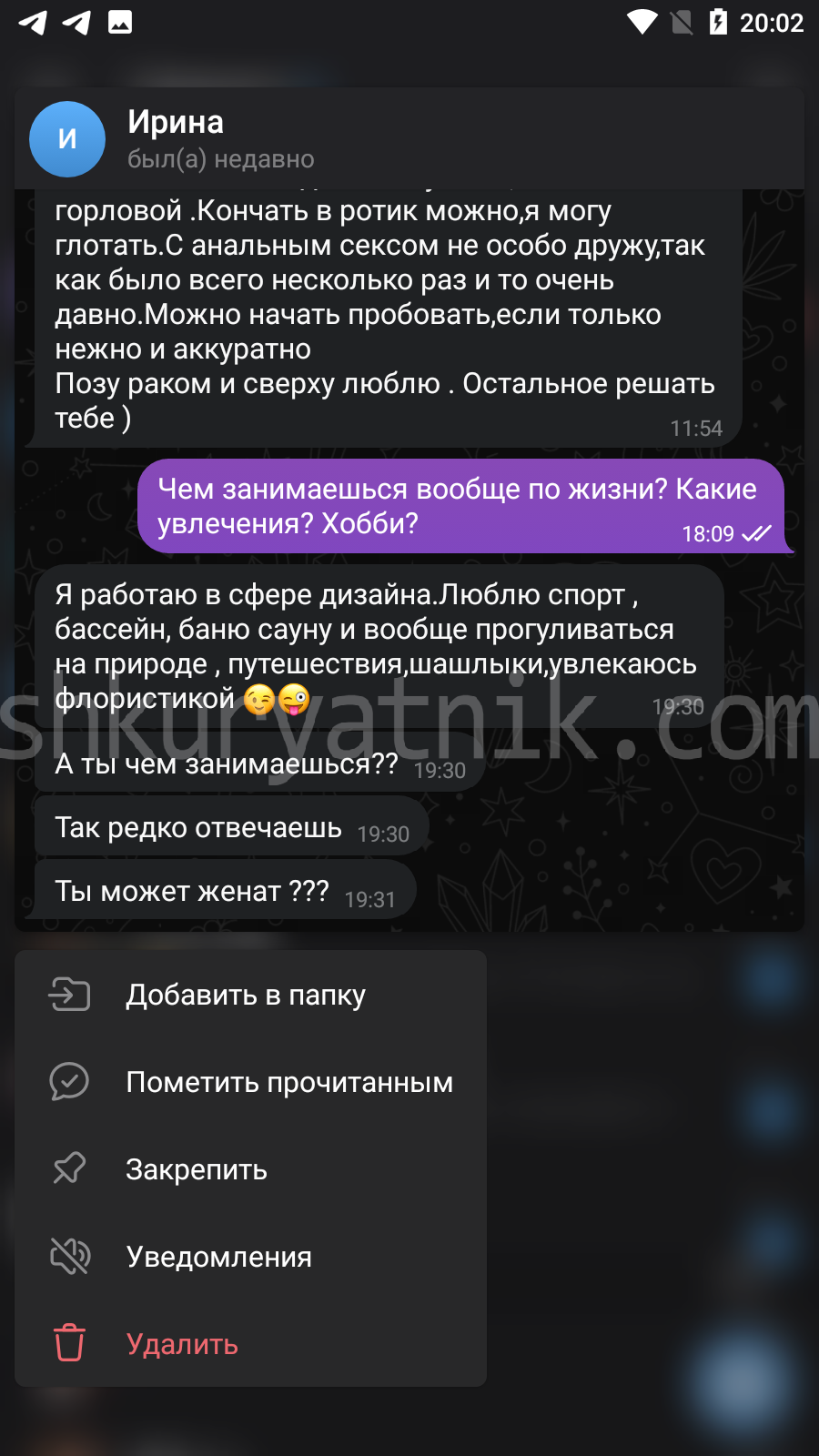The width and height of the screenshot is (819, 1456).
Task: Mark the chat as read with "Пометить прочитанным"
Action: (x=250, y=1083)
